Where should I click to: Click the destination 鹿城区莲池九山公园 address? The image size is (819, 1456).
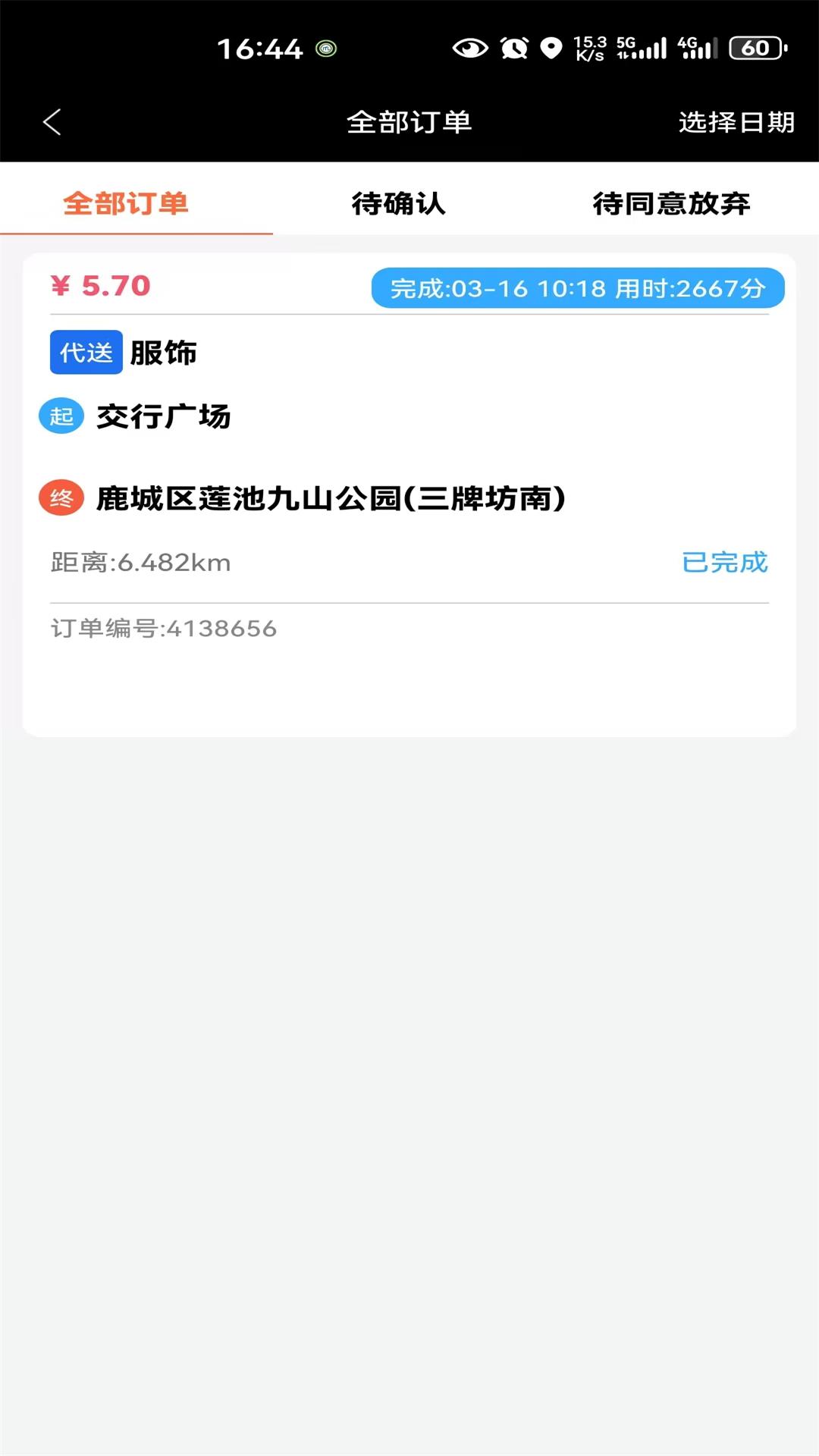coord(331,497)
